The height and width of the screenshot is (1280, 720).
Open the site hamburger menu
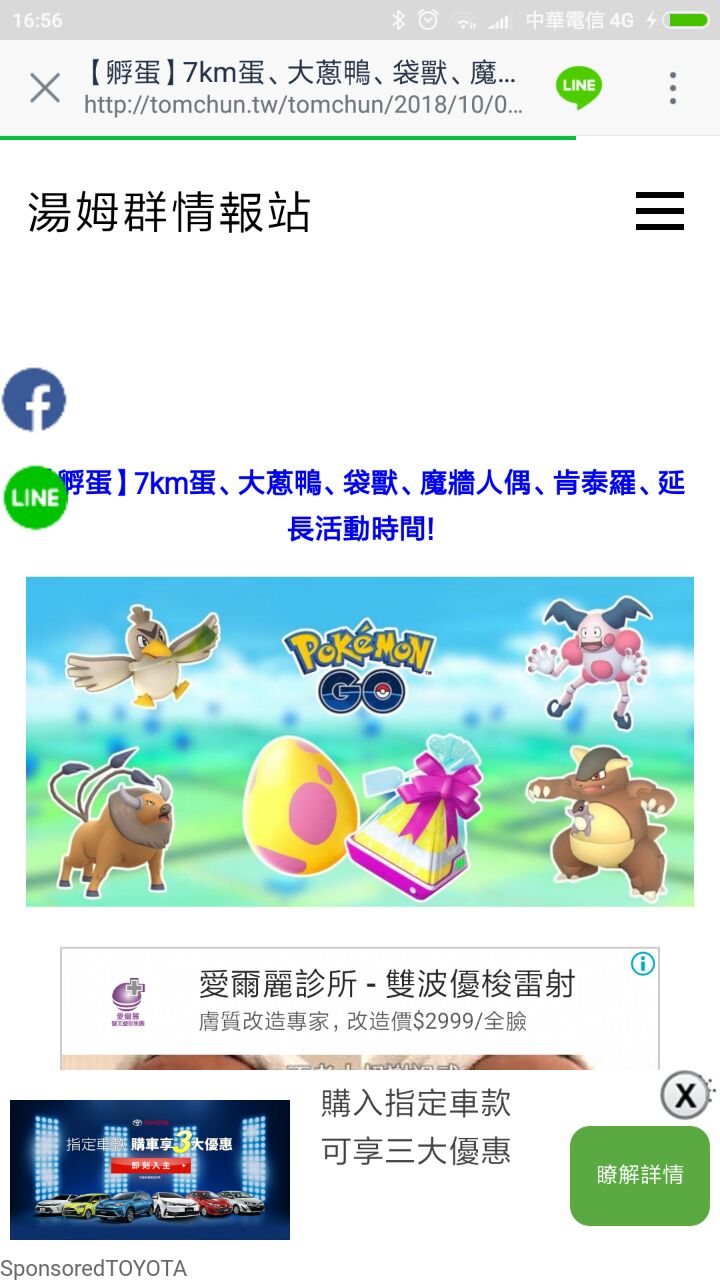(660, 211)
